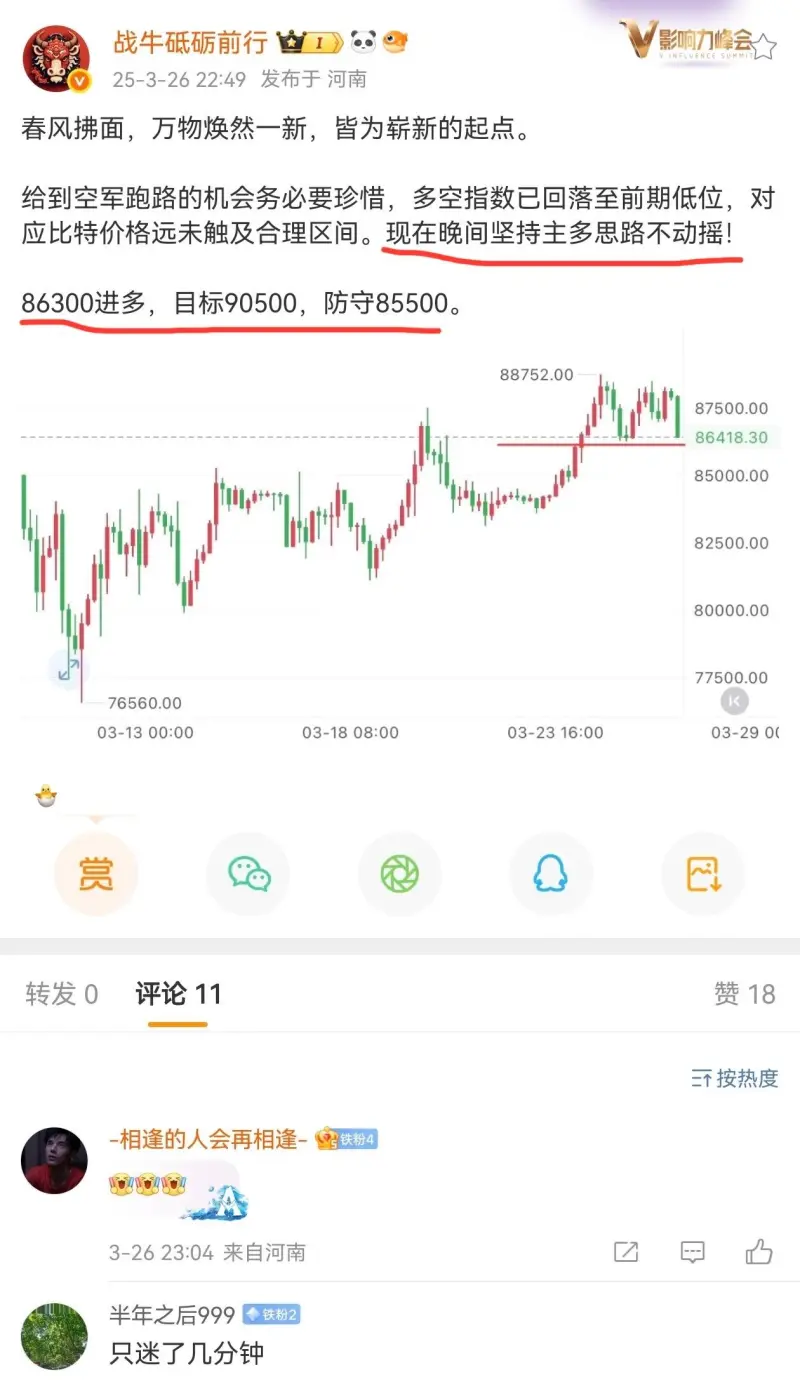Switch to the 转发 tab
The height and width of the screenshot is (1382, 800).
tap(62, 994)
